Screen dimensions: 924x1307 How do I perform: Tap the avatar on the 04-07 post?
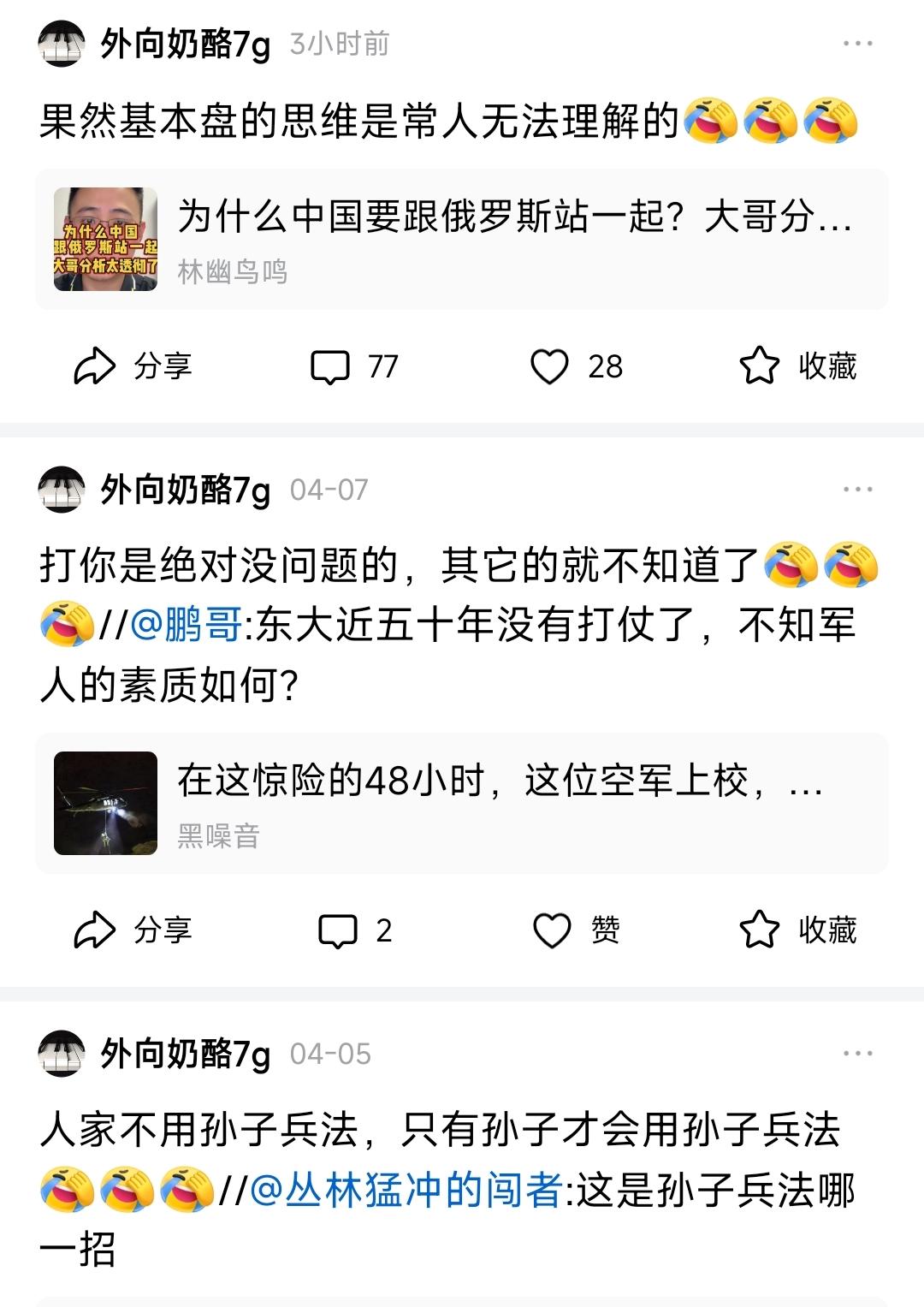coord(60,489)
